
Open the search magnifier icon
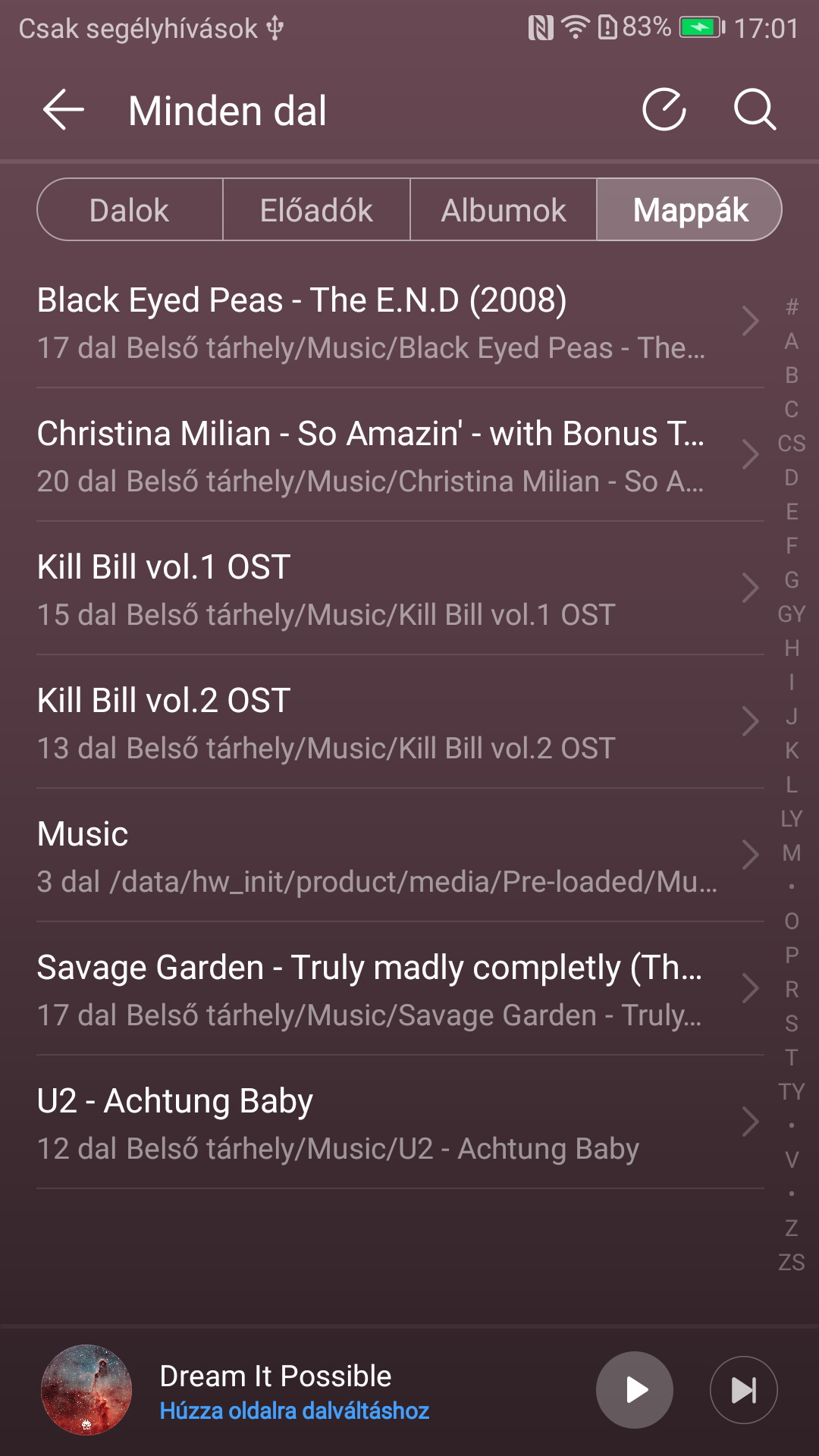click(755, 111)
